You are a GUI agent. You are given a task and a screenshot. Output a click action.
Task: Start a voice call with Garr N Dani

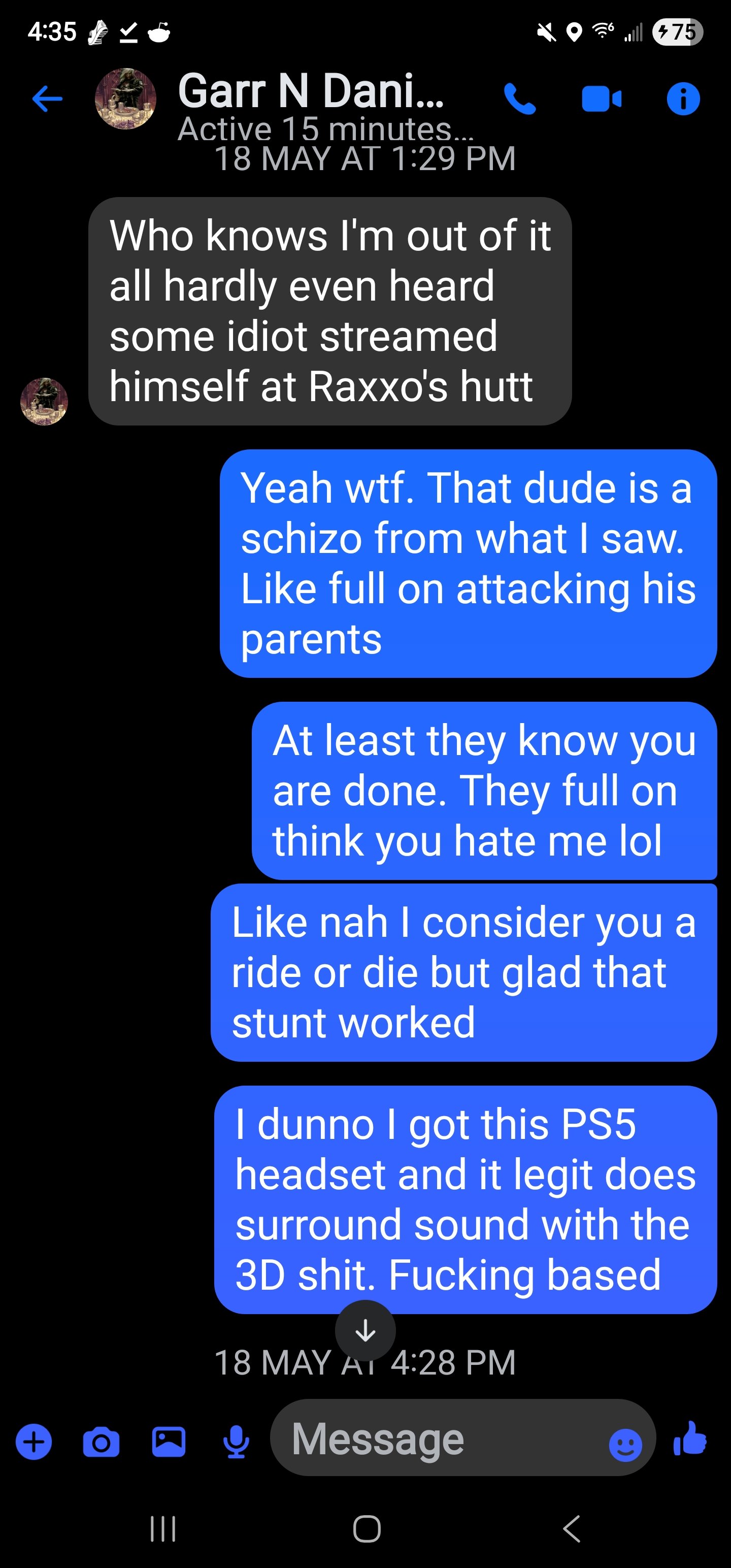tap(520, 99)
